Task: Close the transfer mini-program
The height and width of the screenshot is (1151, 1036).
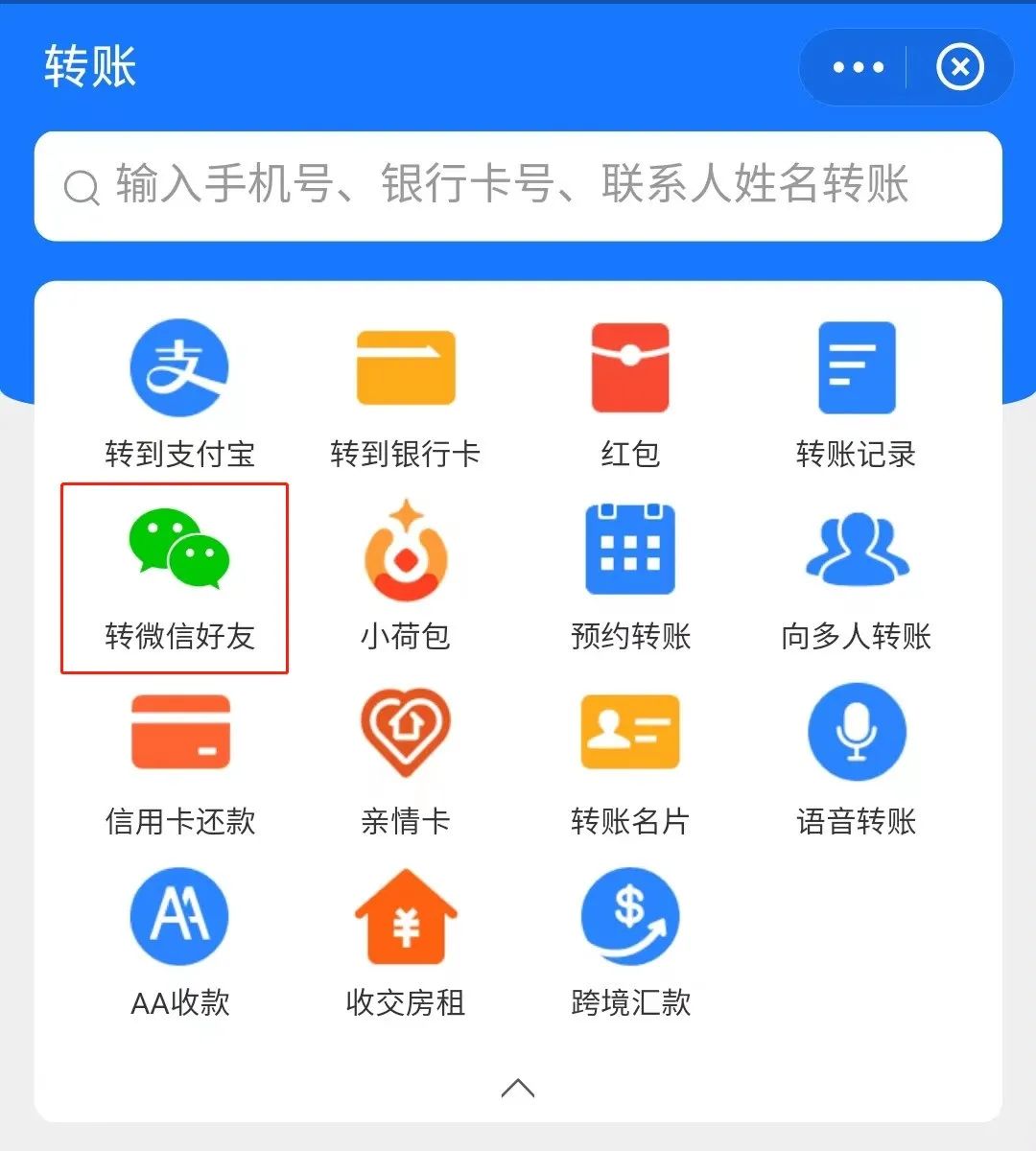Action: point(959,67)
